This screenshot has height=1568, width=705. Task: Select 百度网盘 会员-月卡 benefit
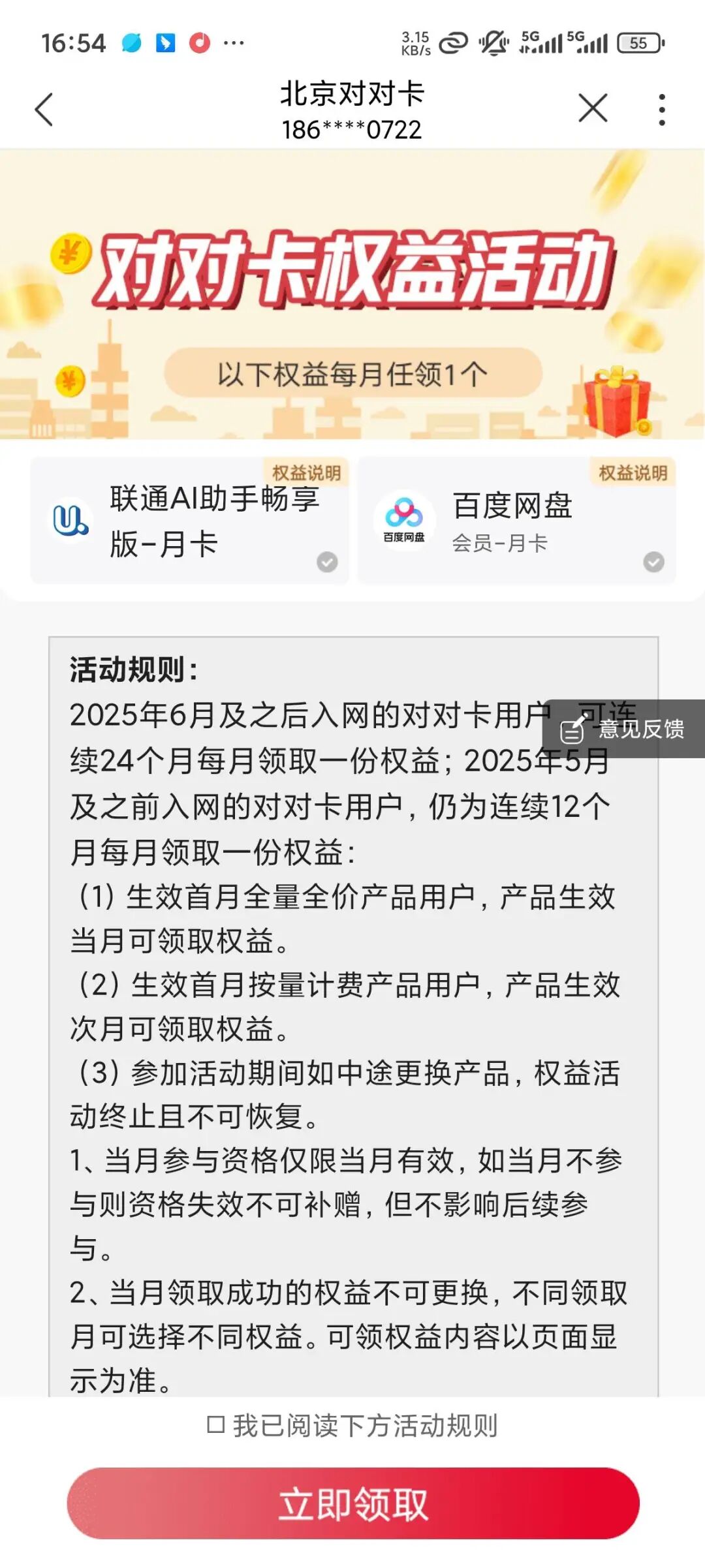point(516,522)
